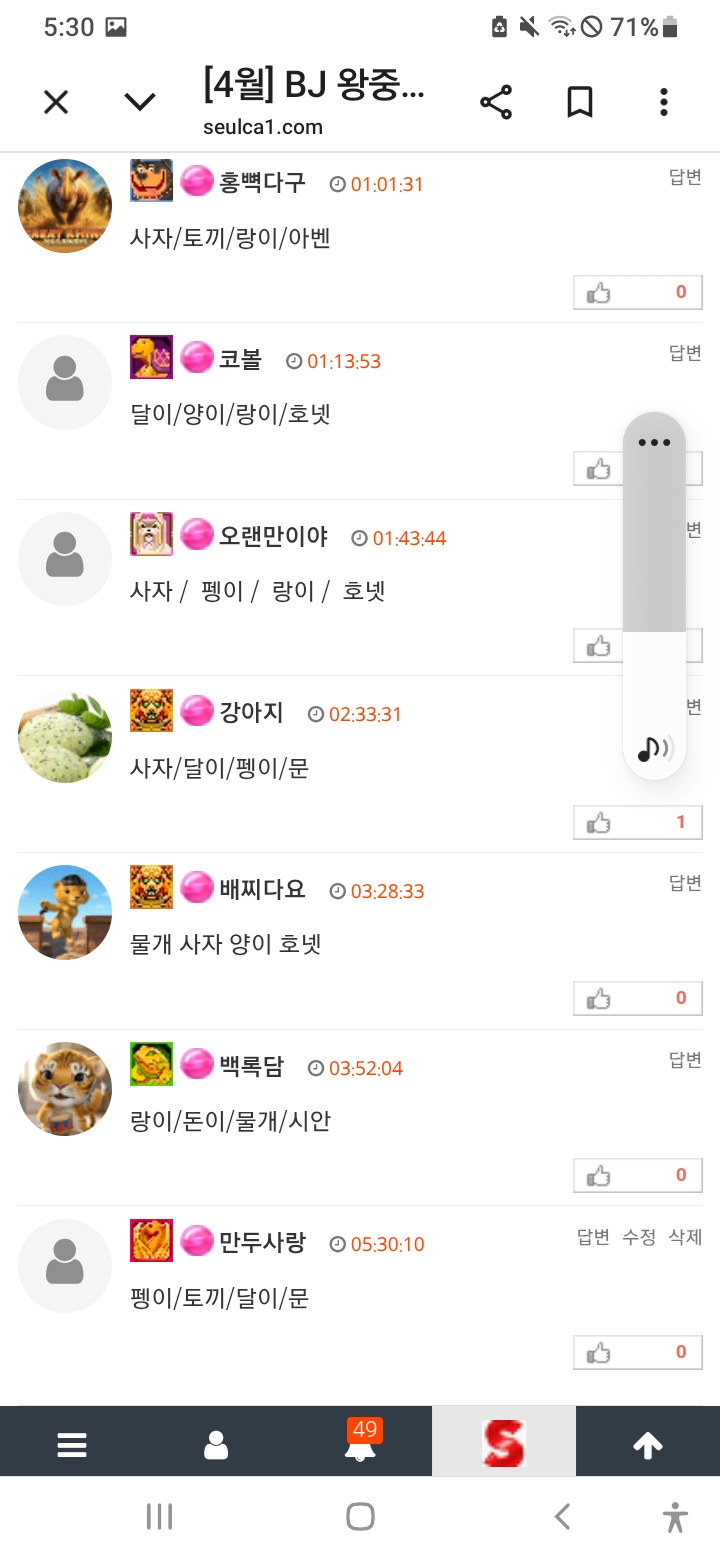Tap the system home button

(360, 1517)
